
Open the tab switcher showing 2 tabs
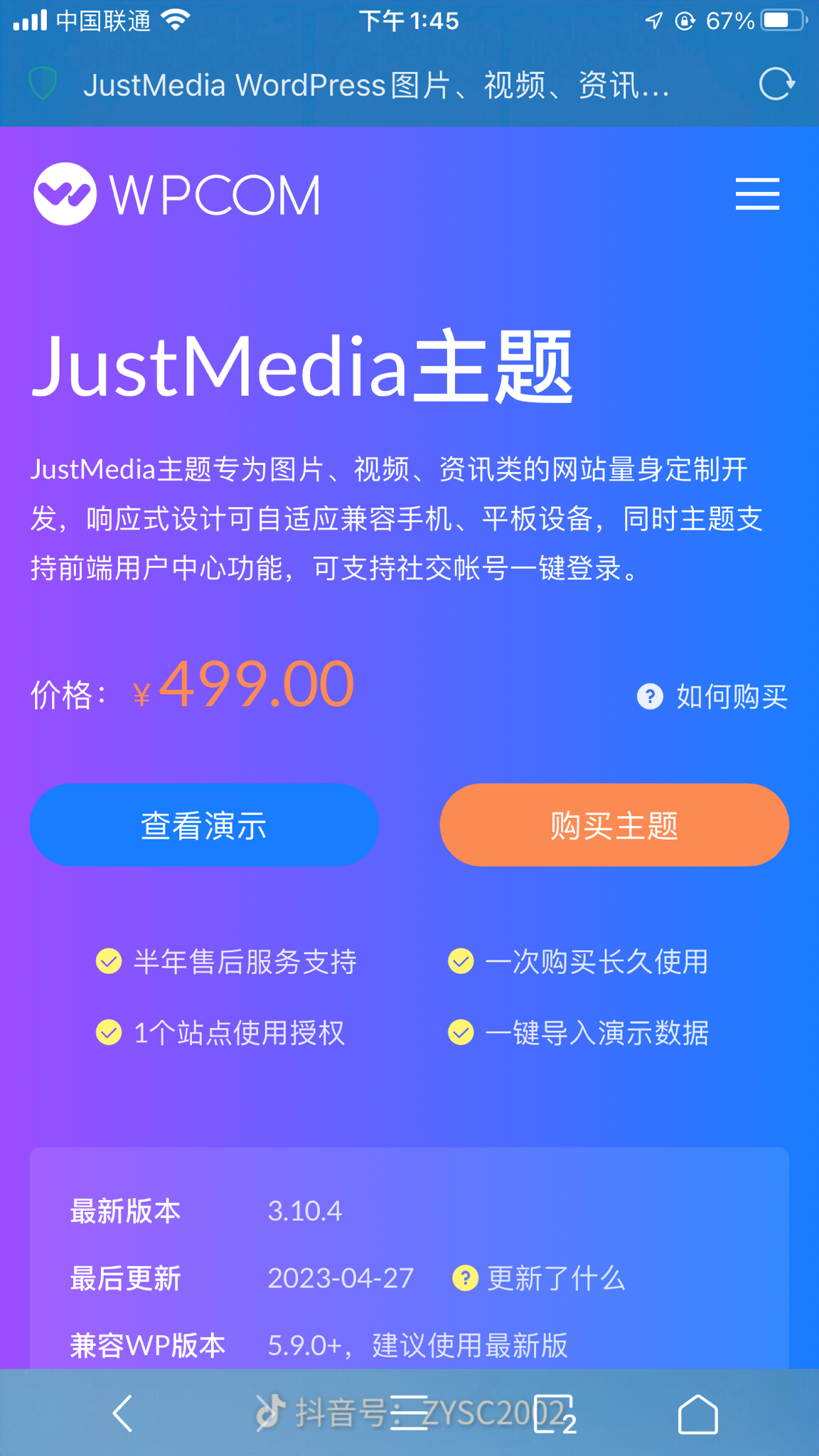(554, 1413)
